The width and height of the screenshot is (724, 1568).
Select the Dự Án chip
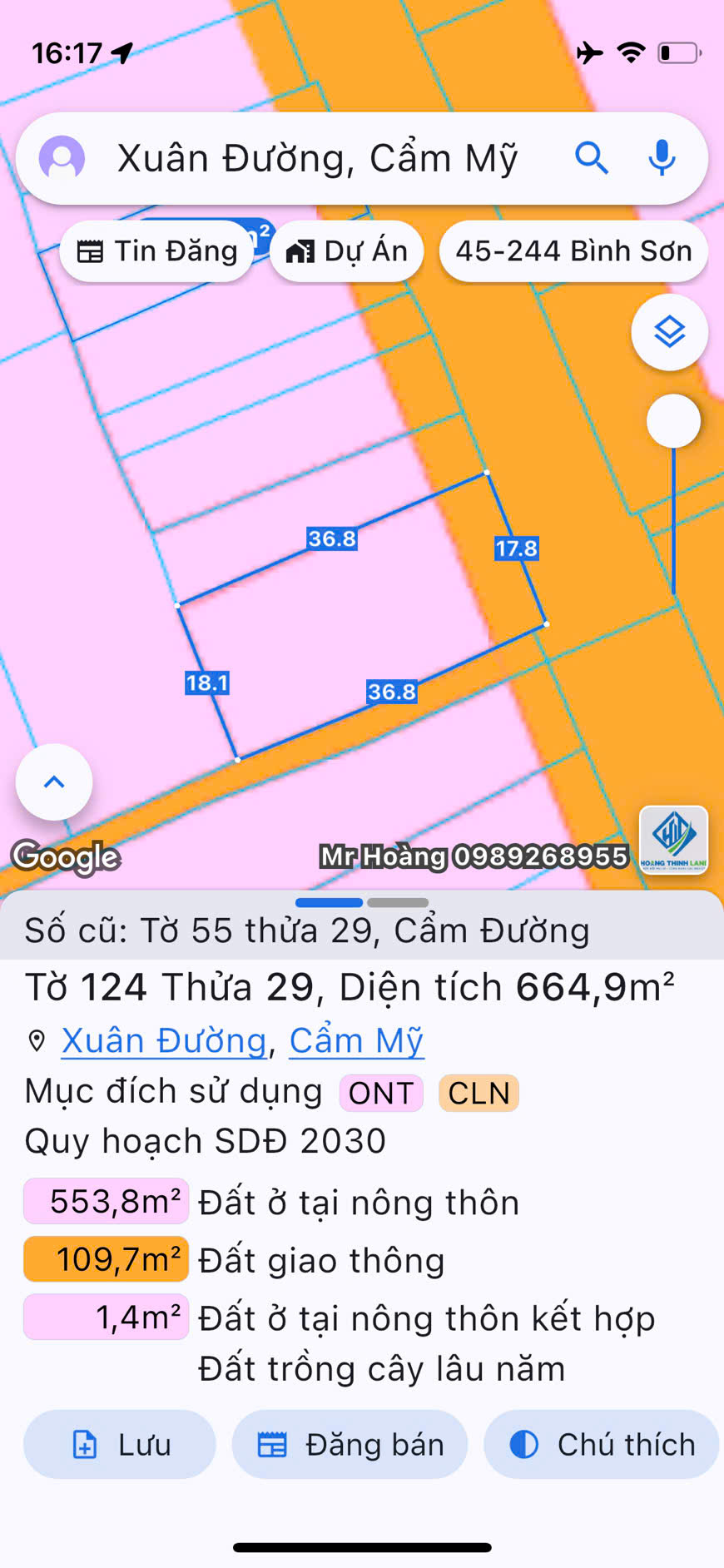(346, 251)
